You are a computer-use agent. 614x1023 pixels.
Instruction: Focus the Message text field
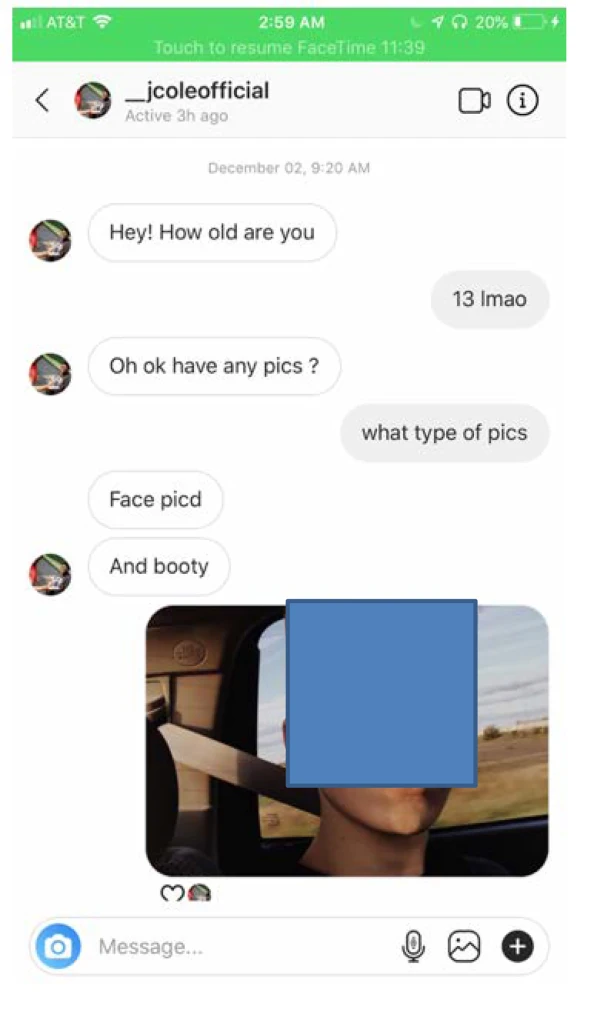241,947
